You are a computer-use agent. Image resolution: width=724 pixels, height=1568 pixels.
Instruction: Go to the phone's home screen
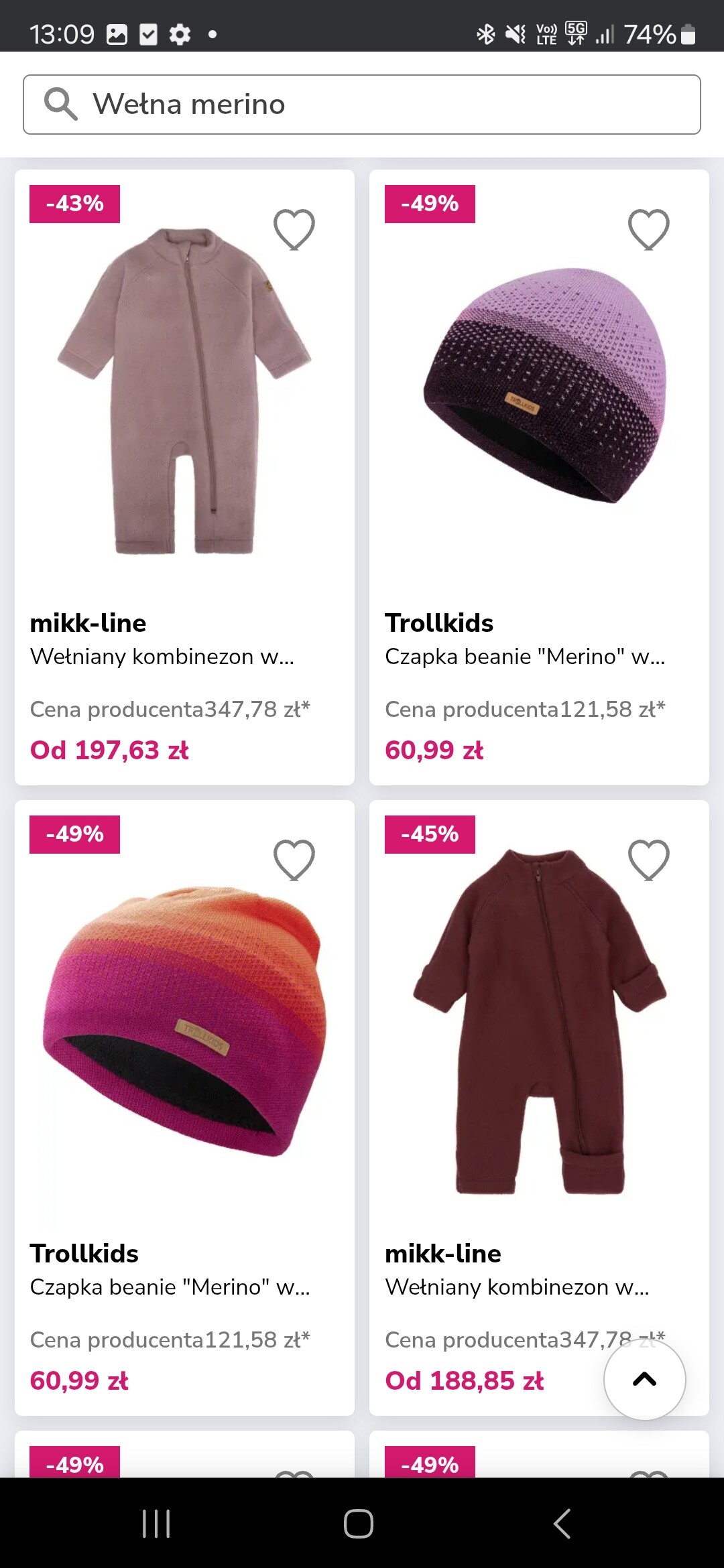359,1523
